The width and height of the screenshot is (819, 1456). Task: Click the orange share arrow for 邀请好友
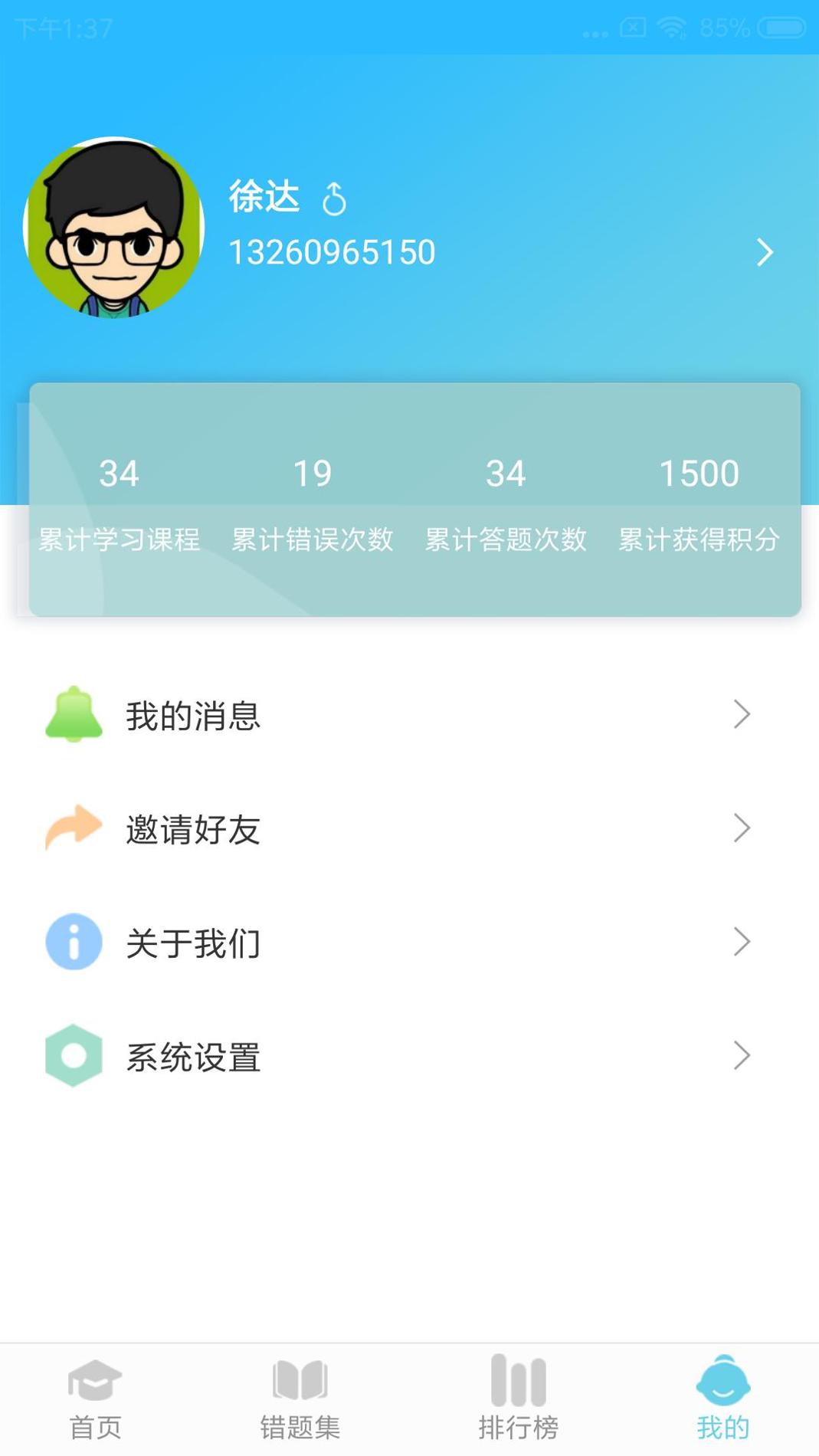[73, 828]
